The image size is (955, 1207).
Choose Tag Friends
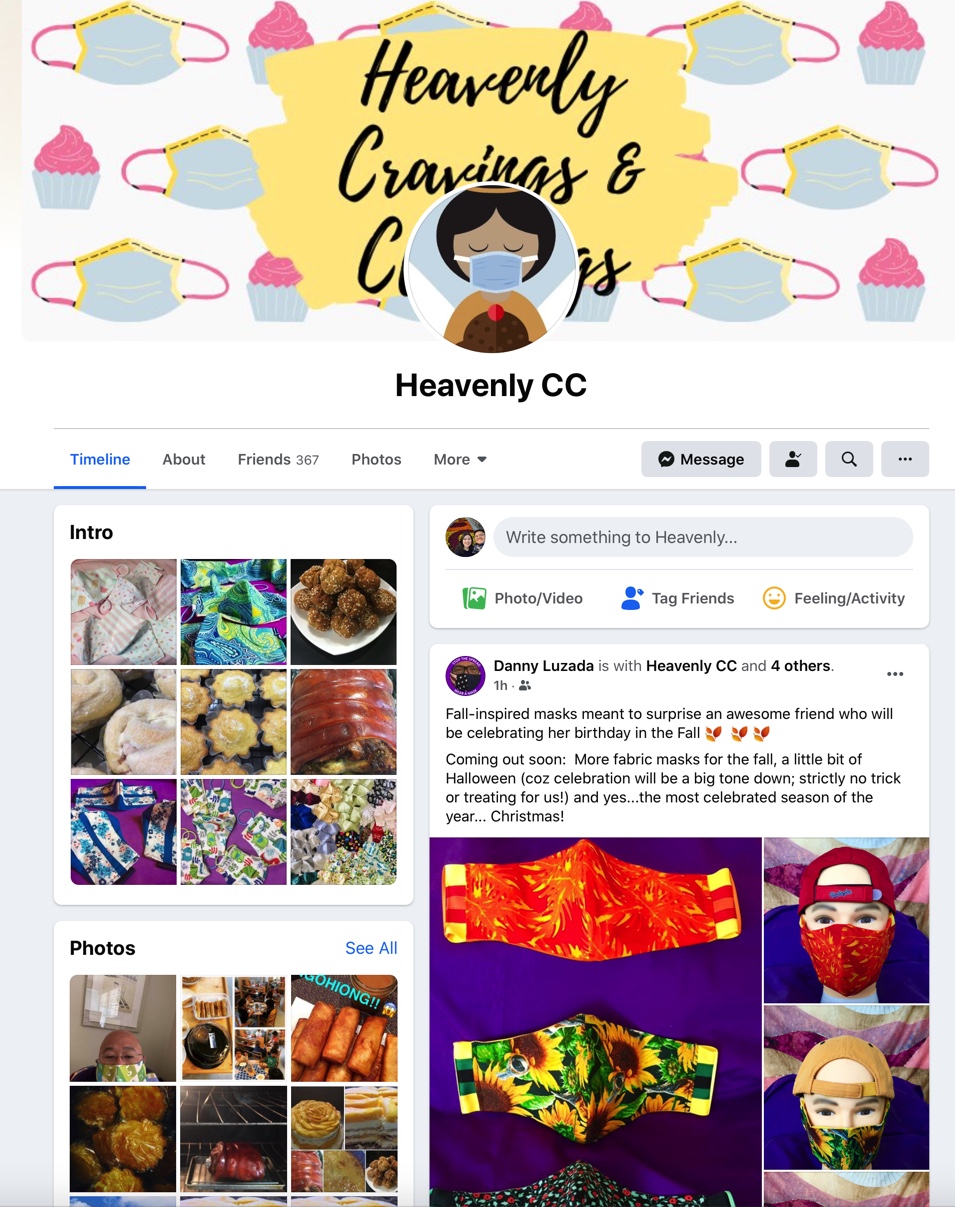pyautogui.click(x=677, y=598)
